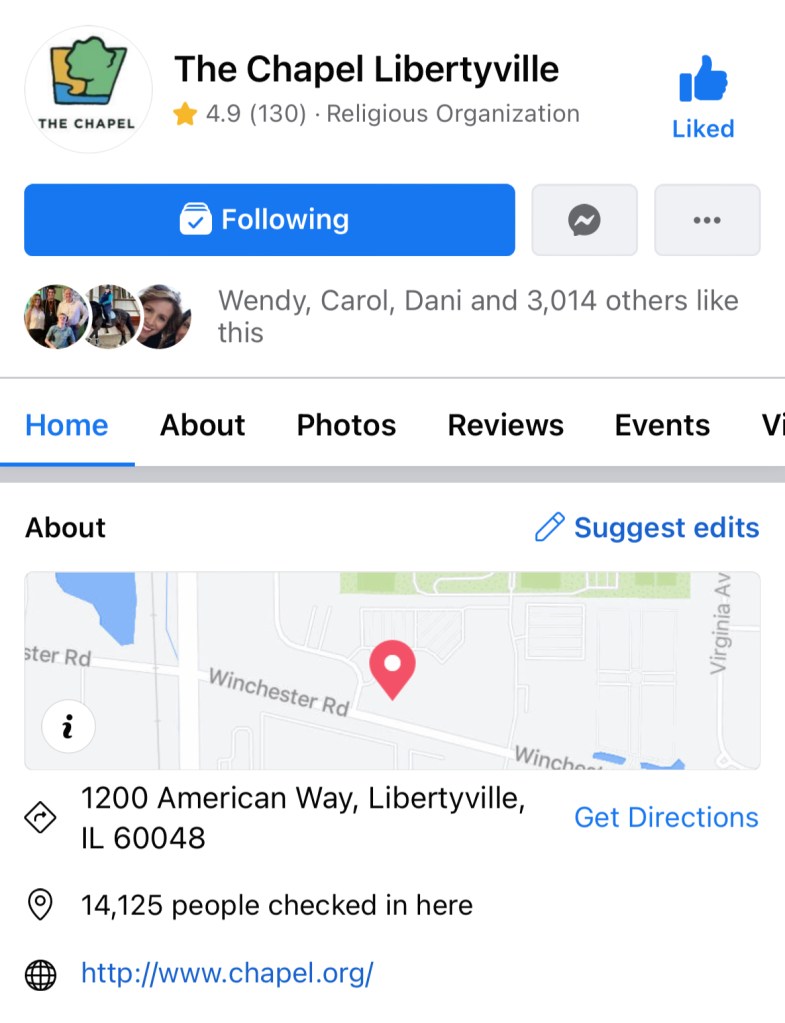Screen dimensions: 785x1023
Task: Tap the Liked thumbs-up button
Action: click(x=703, y=98)
